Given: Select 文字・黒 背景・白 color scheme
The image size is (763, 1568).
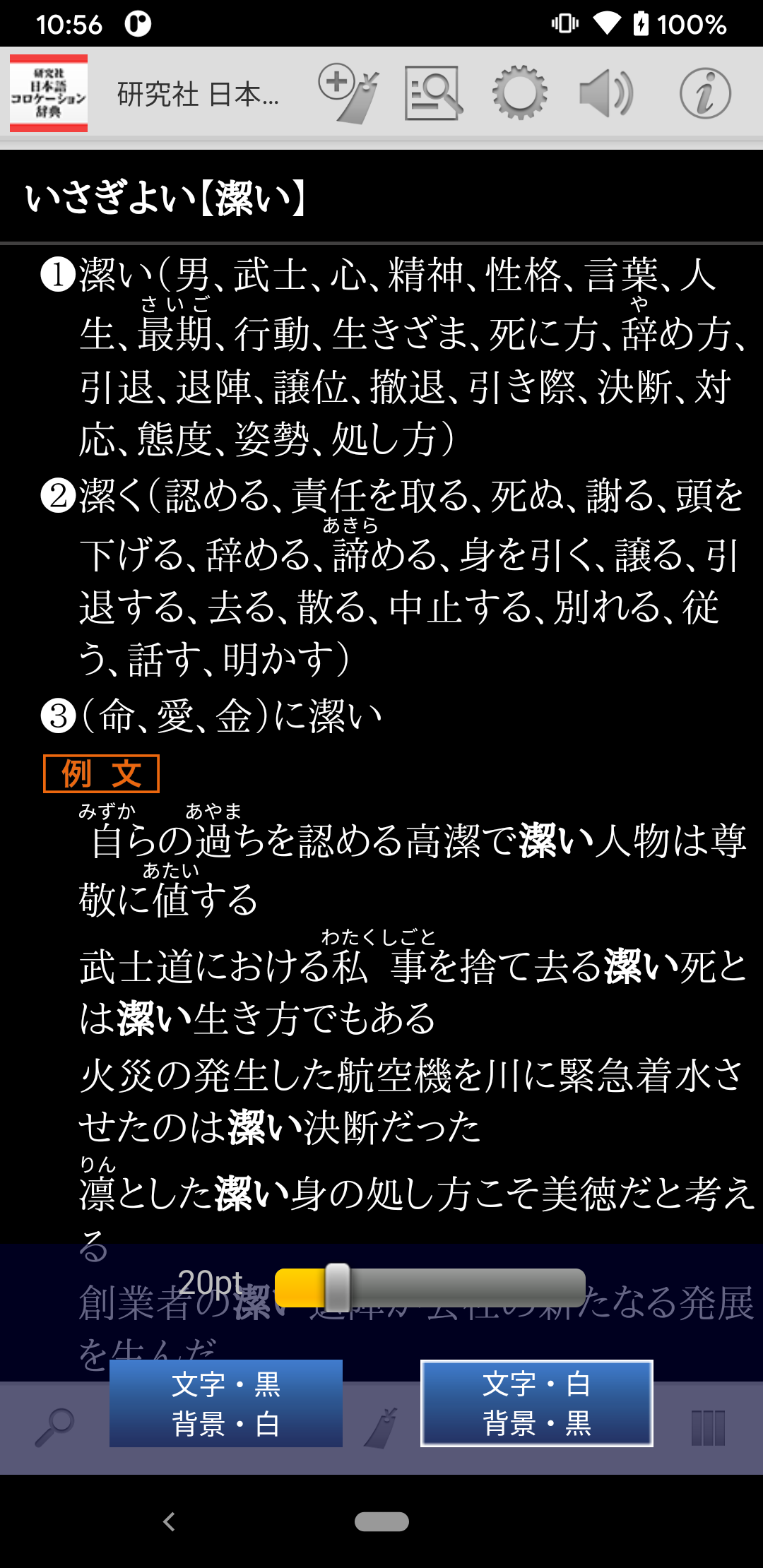Looking at the screenshot, I should (x=226, y=1403).
